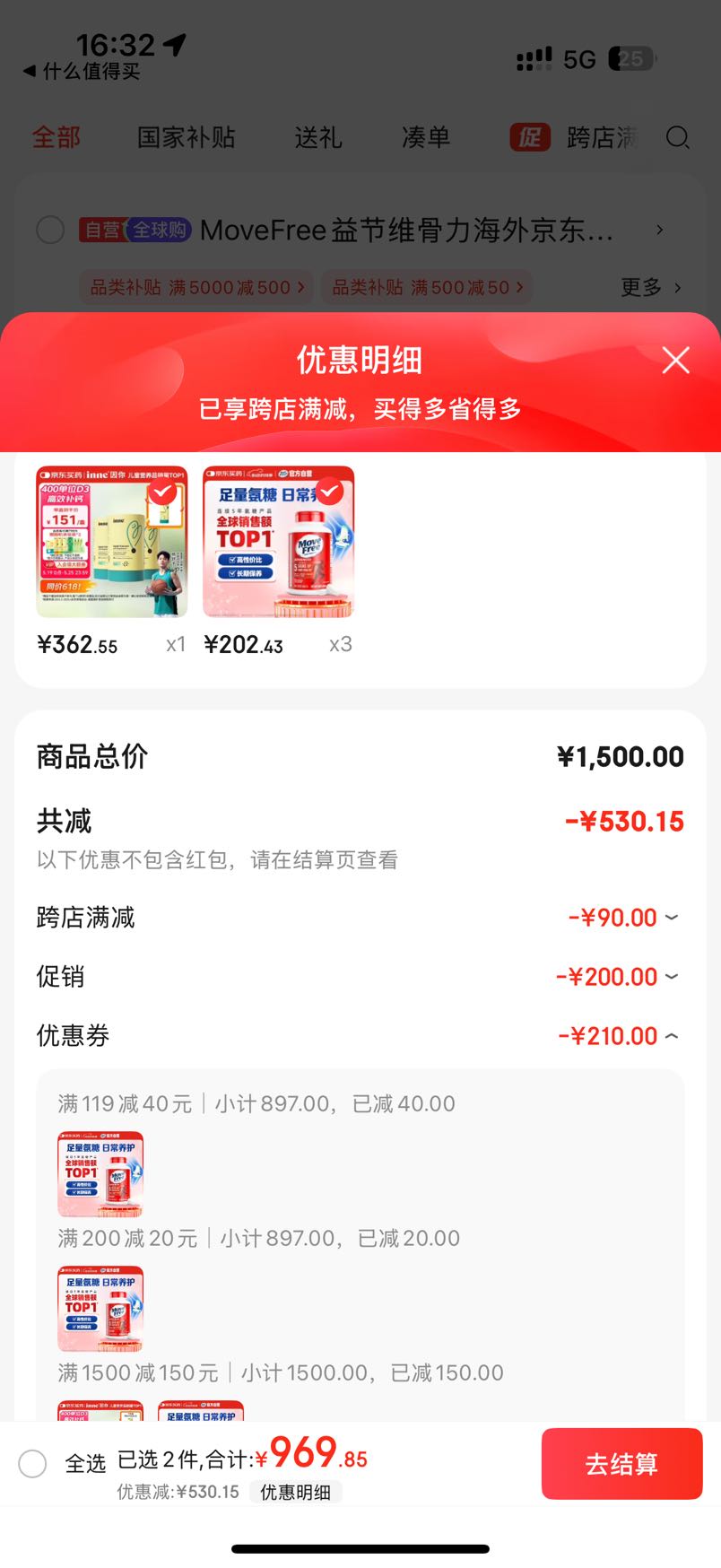This screenshot has height=1568, width=721.
Task: Toggle the 全选 select-all checkbox
Action: [x=33, y=1464]
